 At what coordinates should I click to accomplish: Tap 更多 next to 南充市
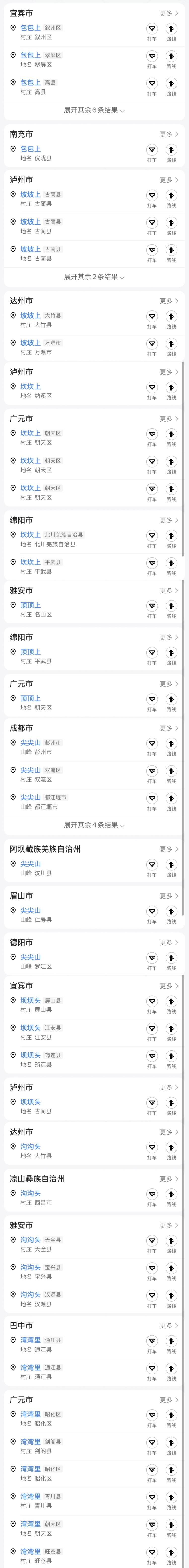[x=168, y=135]
